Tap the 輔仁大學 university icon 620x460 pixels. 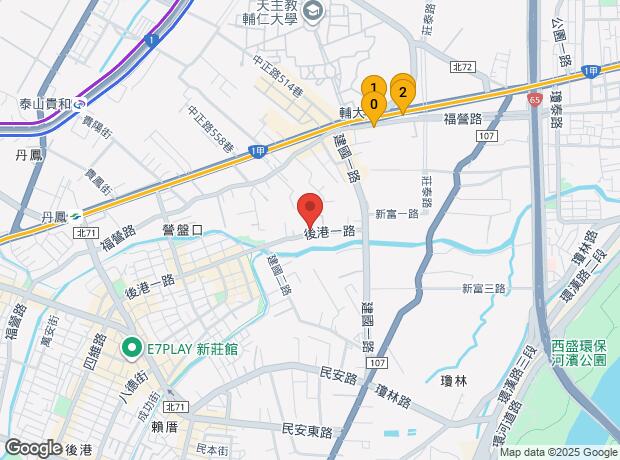314,13
